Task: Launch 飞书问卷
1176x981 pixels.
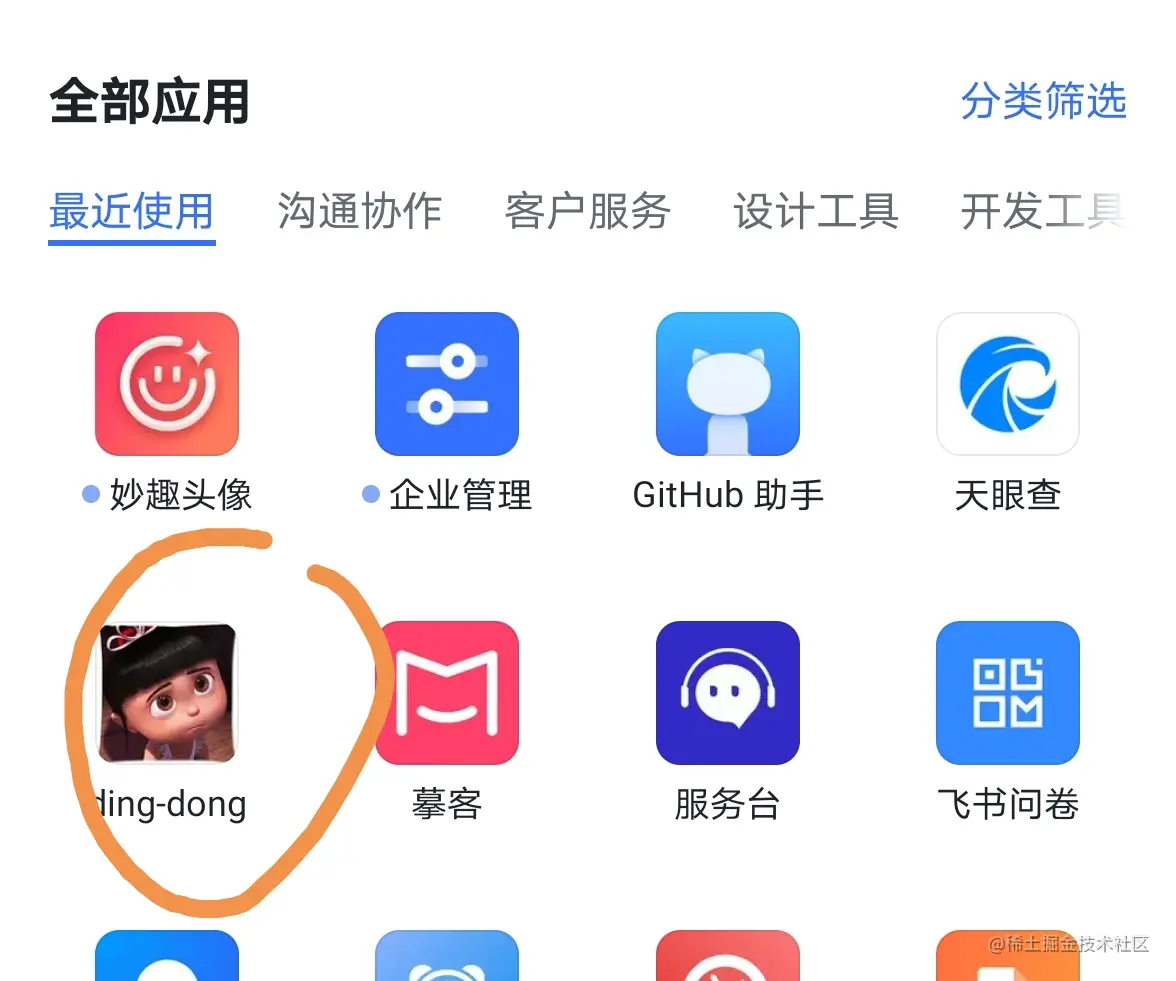Action: pos(1008,693)
